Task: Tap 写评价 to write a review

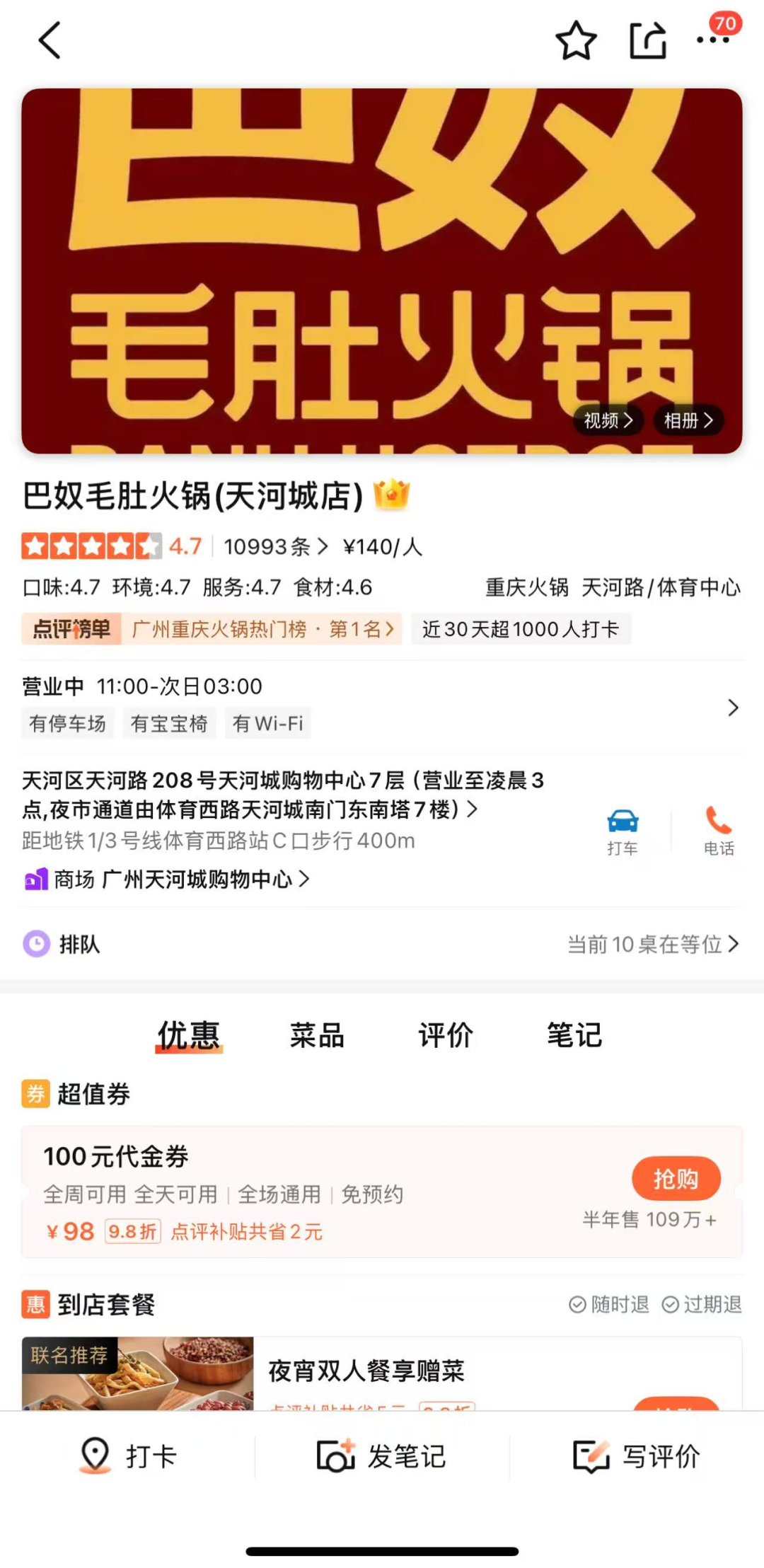Action: coord(637,1456)
